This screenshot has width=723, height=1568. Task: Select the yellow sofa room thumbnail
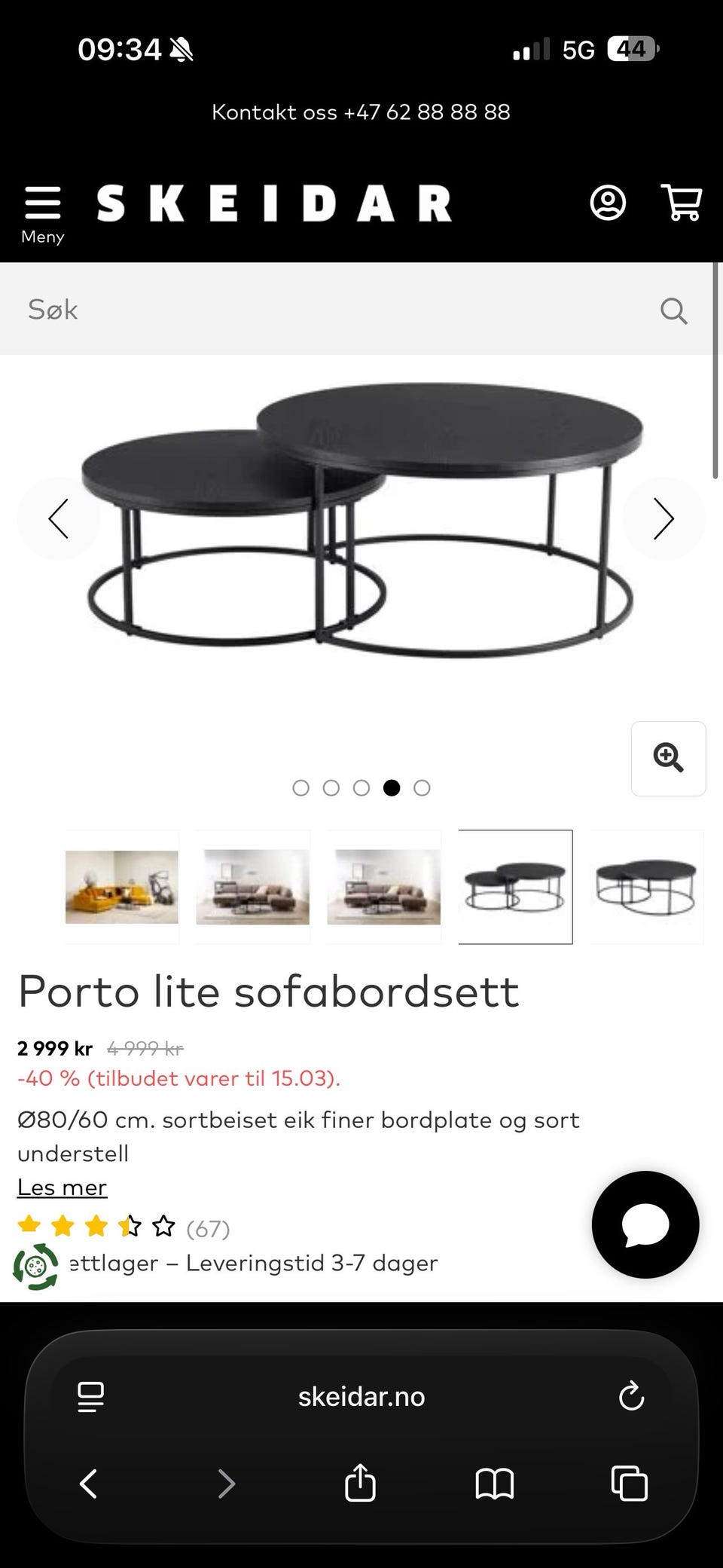(122, 887)
